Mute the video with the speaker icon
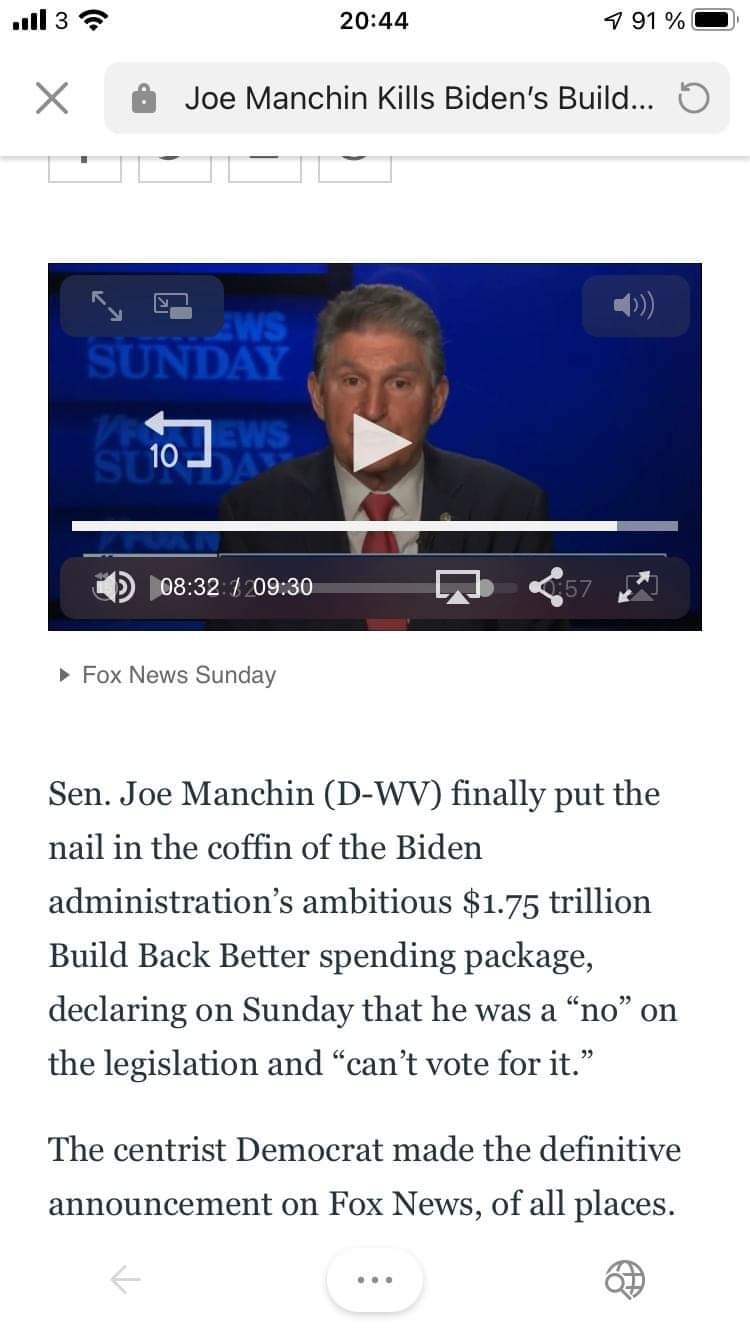Image resolution: width=750 pixels, height=1334 pixels. tap(114, 587)
